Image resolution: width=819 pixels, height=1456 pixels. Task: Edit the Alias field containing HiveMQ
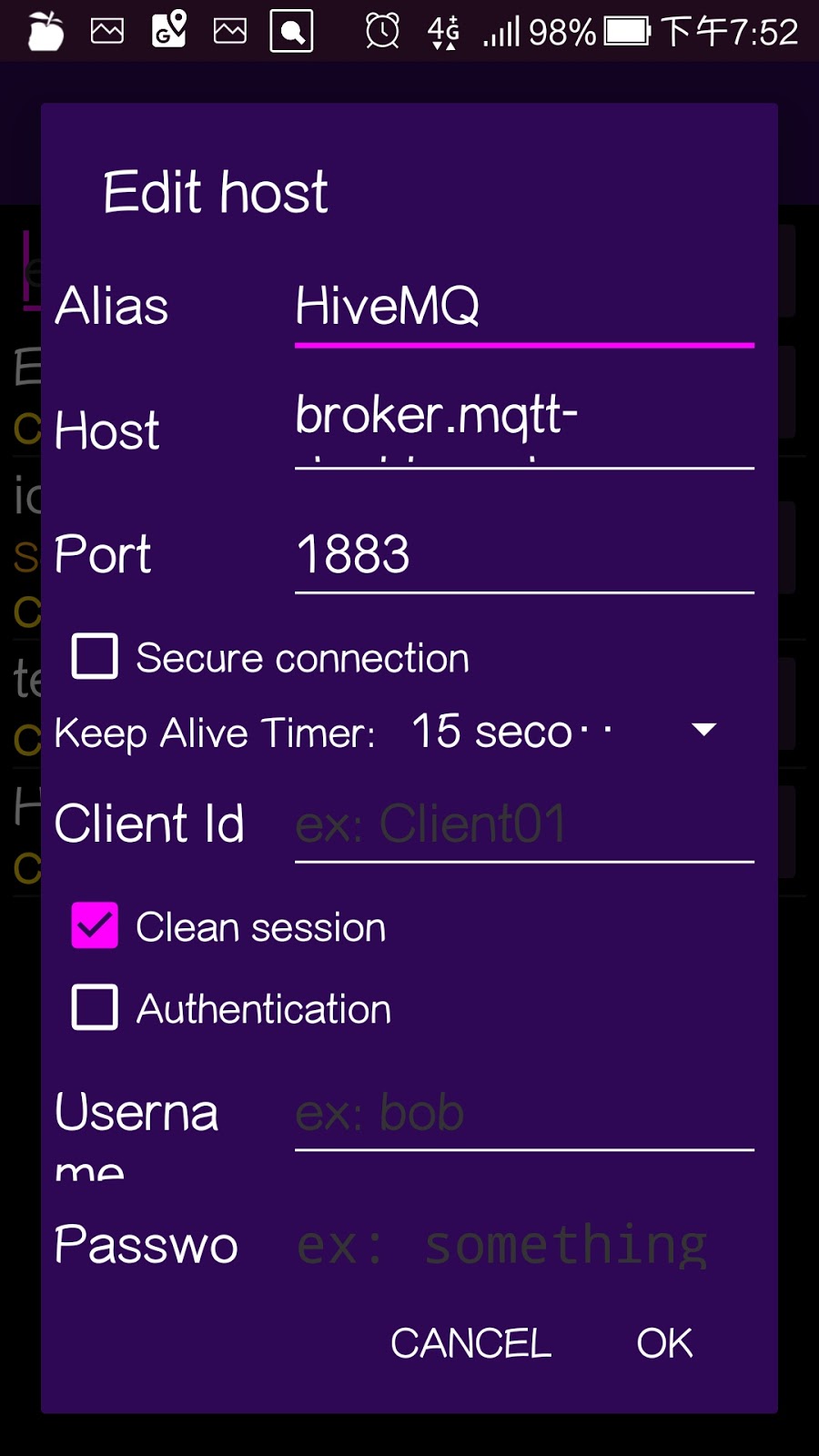coord(523,307)
